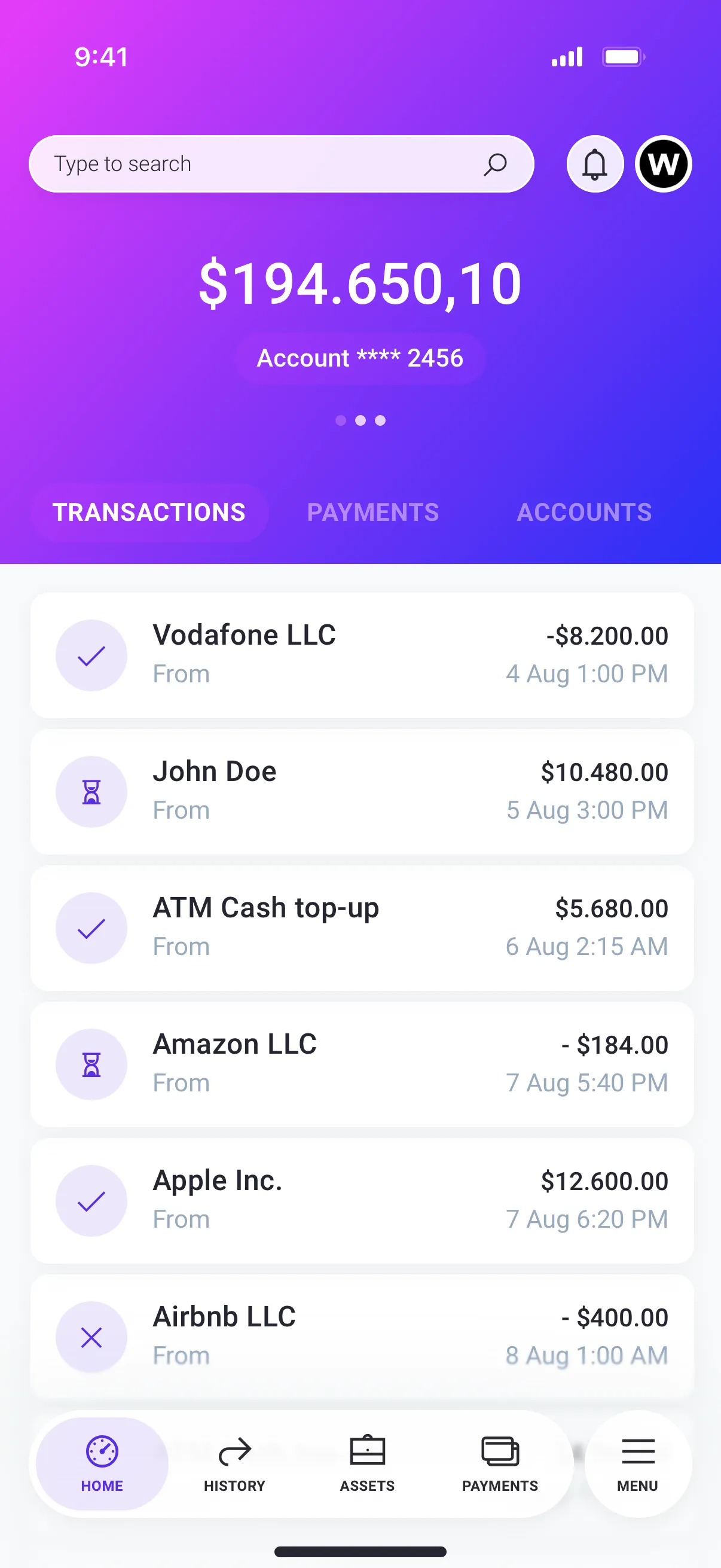721x1568 pixels.
Task: Switch to the ACCOUNTS tab
Action: [x=583, y=512]
